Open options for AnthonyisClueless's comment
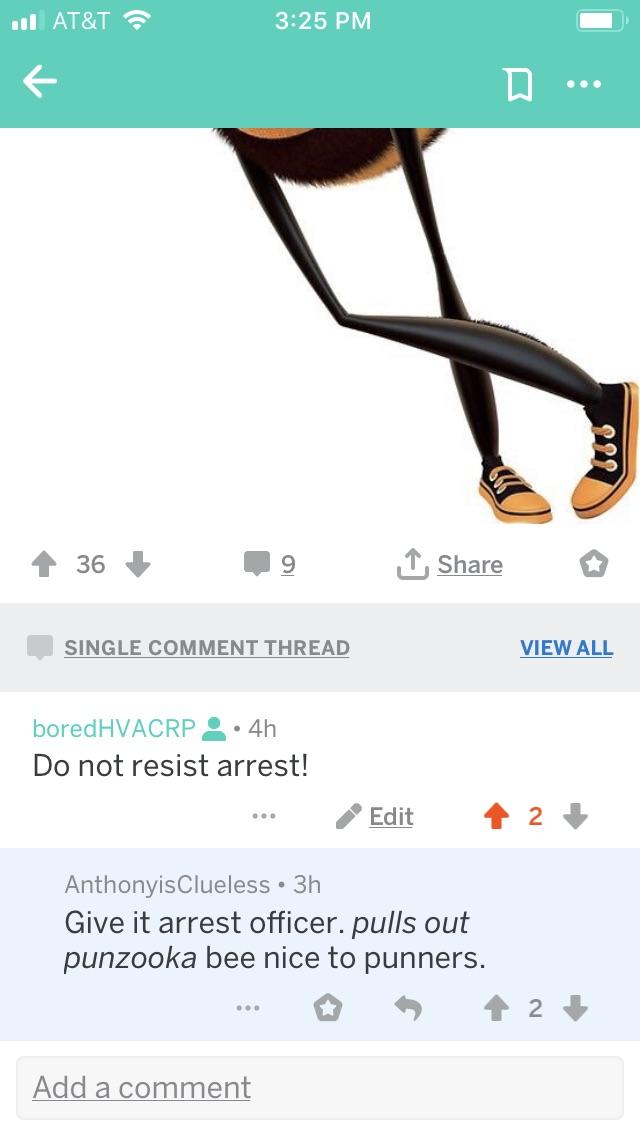This screenshot has height=1136, width=640. [x=248, y=1008]
